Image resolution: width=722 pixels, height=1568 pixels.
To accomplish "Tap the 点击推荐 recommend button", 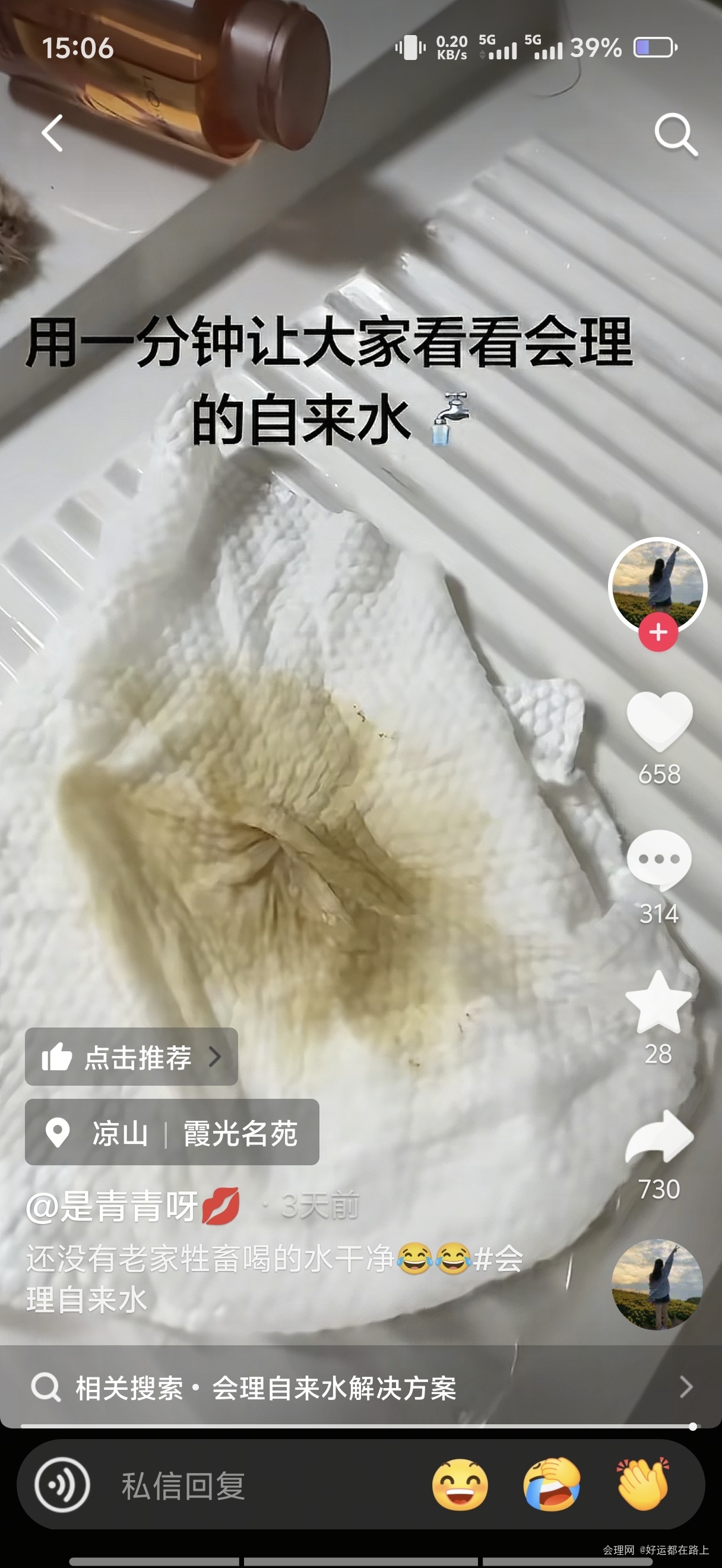I will (x=131, y=1057).
